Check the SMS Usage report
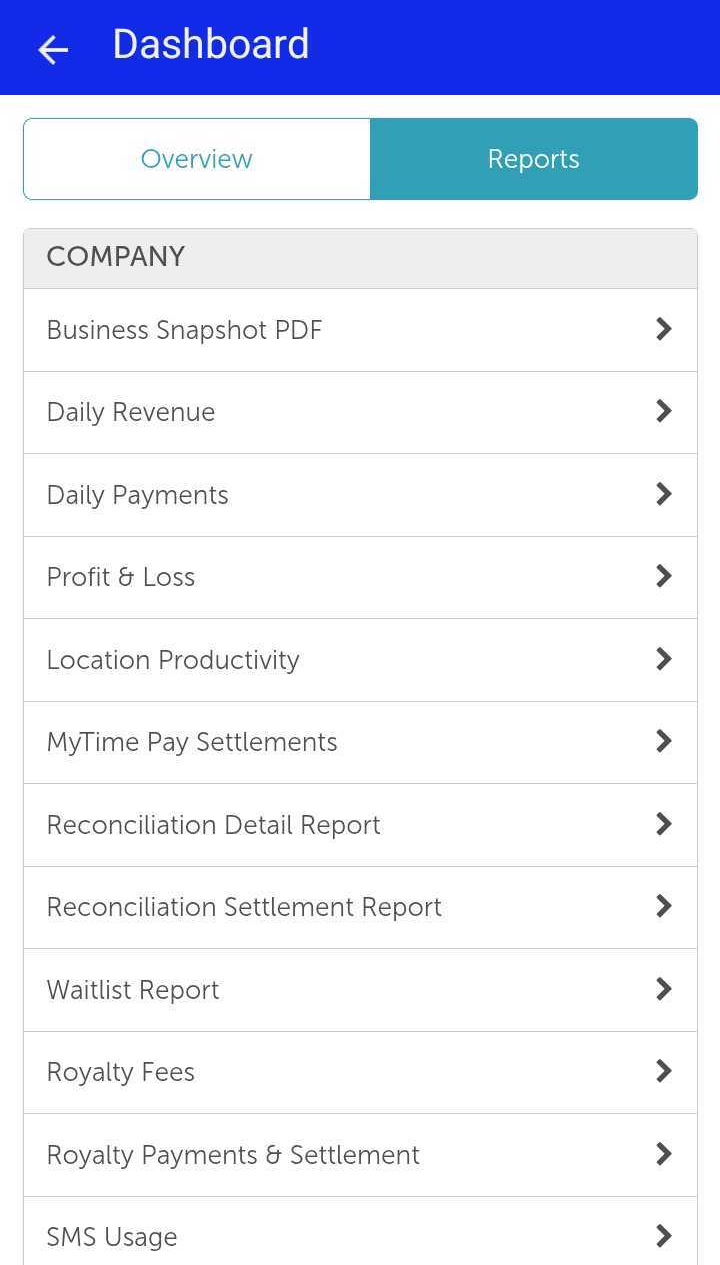The width and height of the screenshot is (720, 1265). tap(360, 1237)
